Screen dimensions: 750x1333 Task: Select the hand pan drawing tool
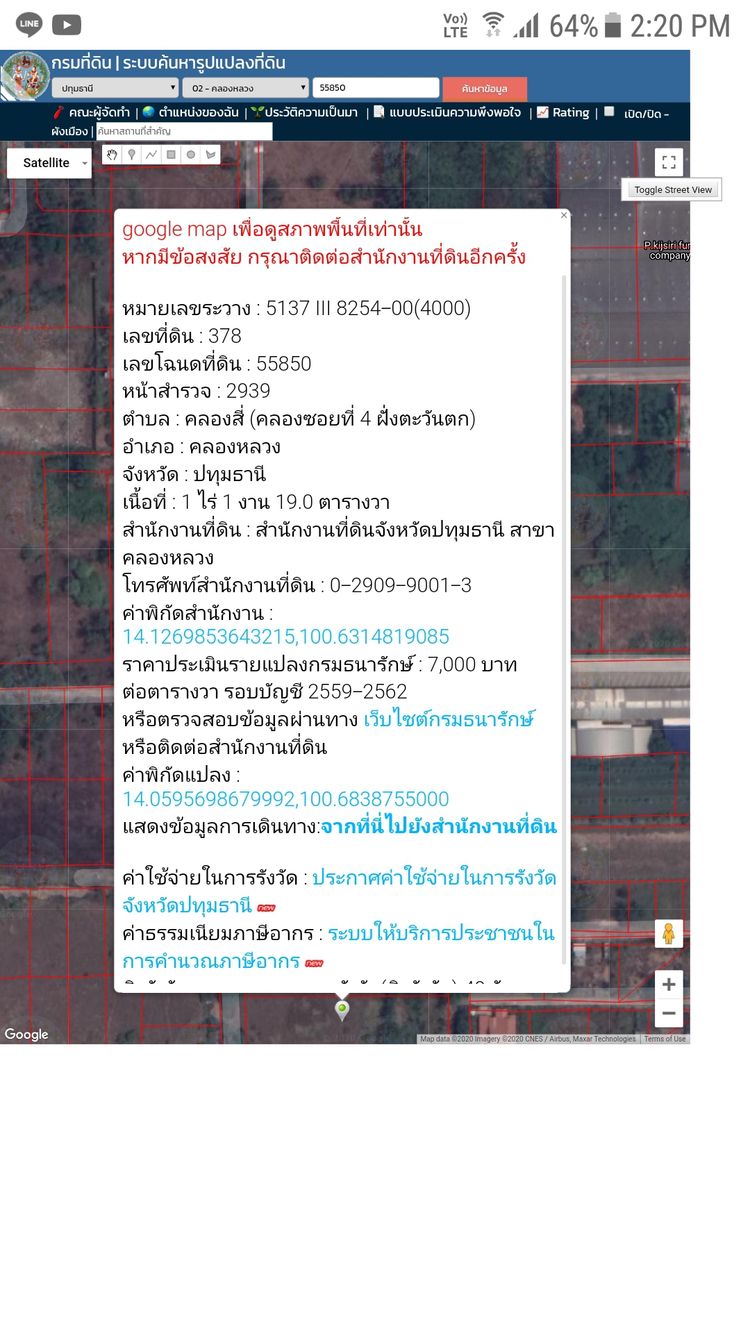click(112, 154)
